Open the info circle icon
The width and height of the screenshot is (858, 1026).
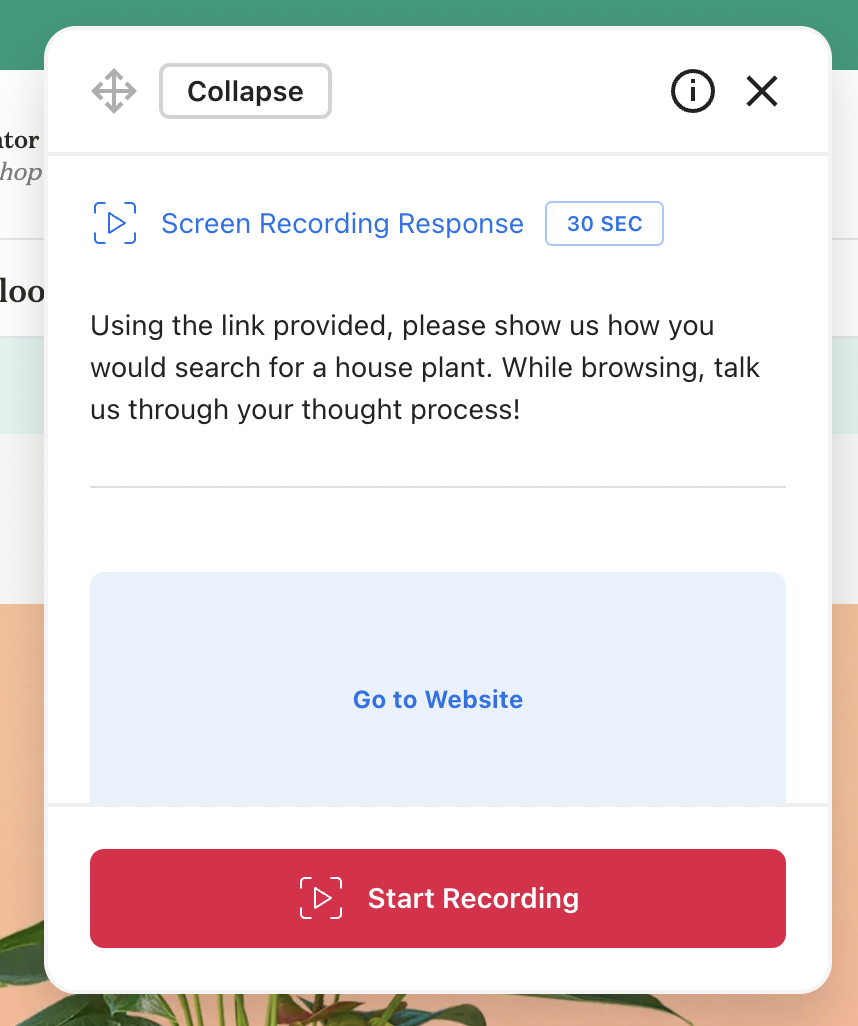692,91
